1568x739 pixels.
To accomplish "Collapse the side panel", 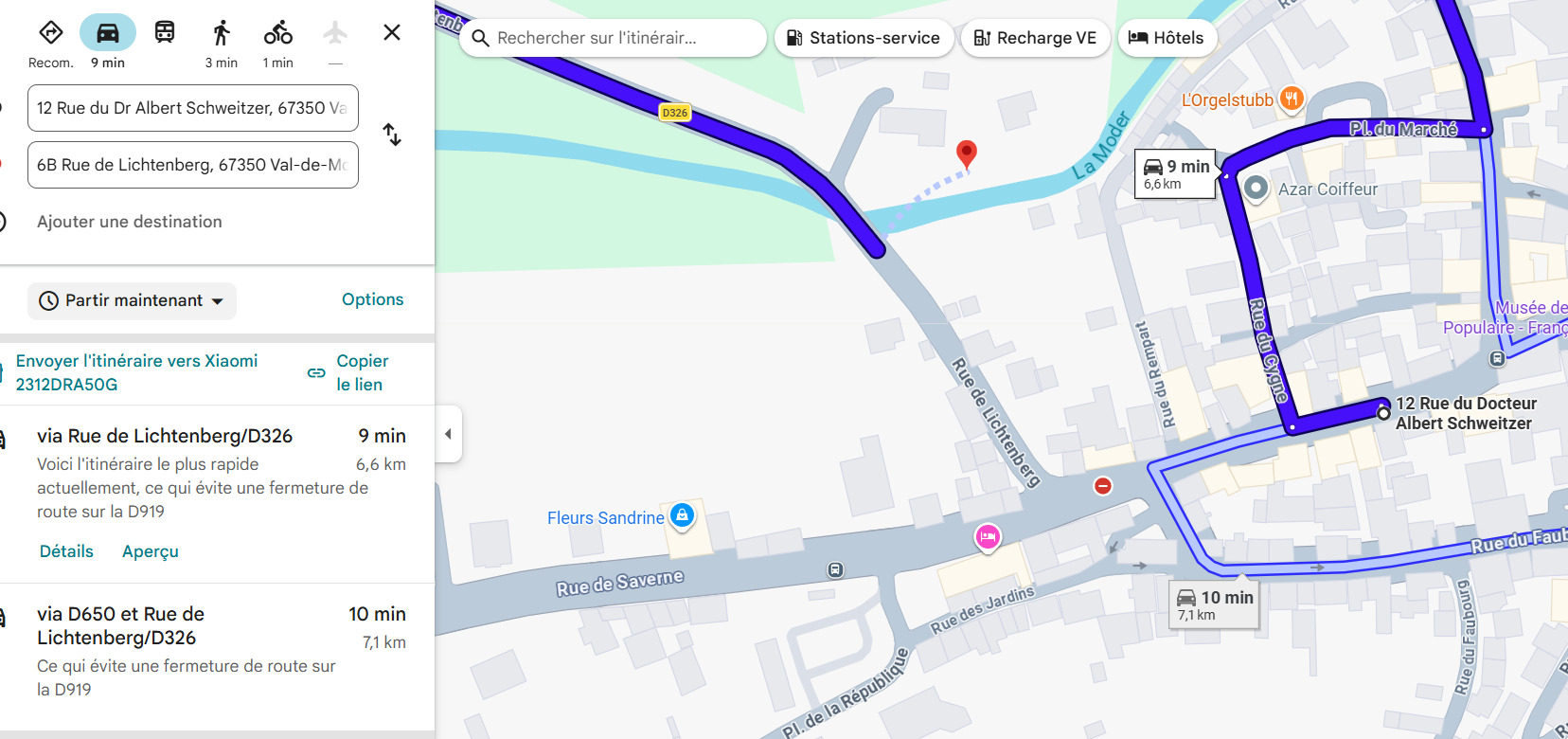I will tap(449, 434).
